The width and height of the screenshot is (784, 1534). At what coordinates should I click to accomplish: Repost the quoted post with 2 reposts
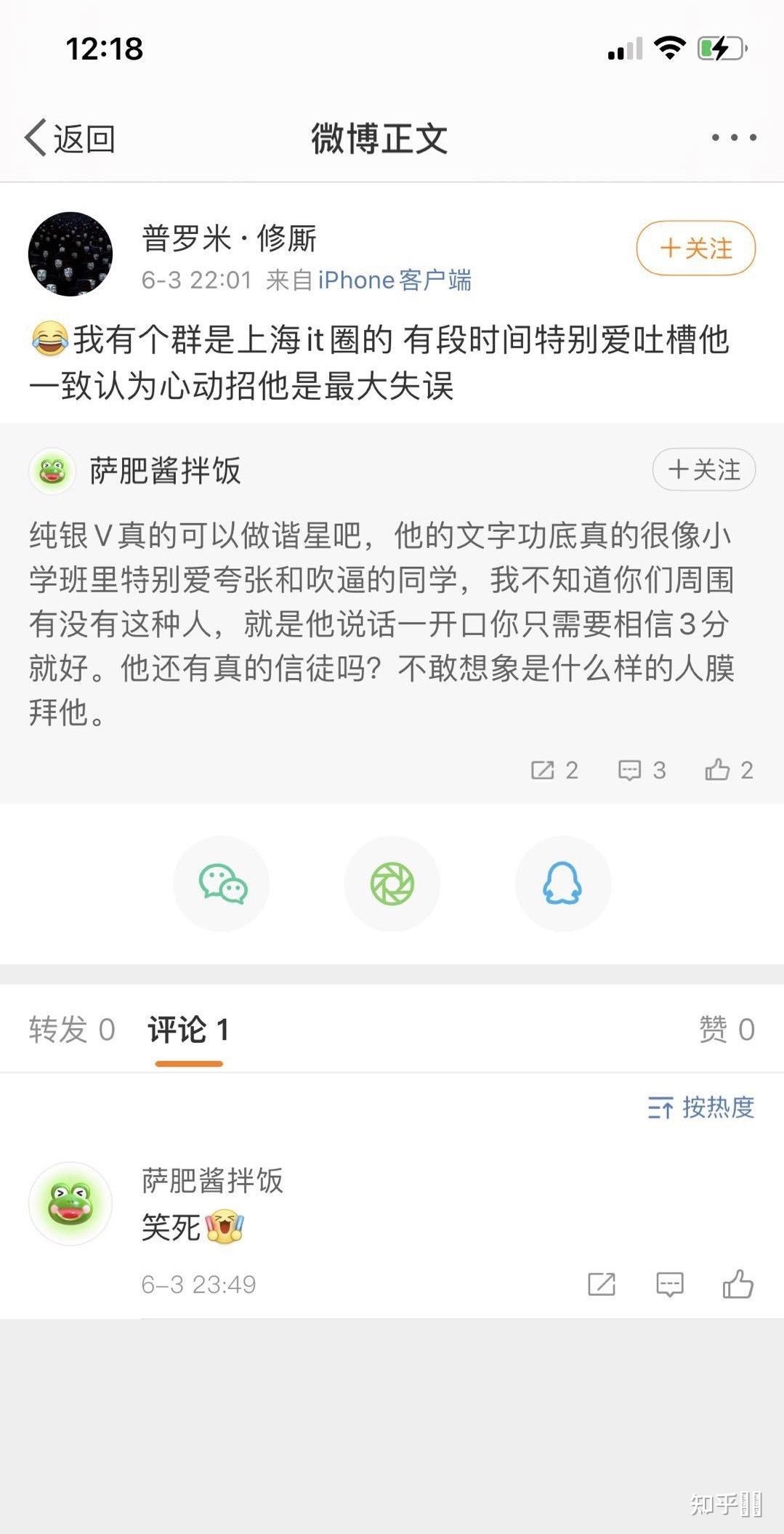(554, 770)
